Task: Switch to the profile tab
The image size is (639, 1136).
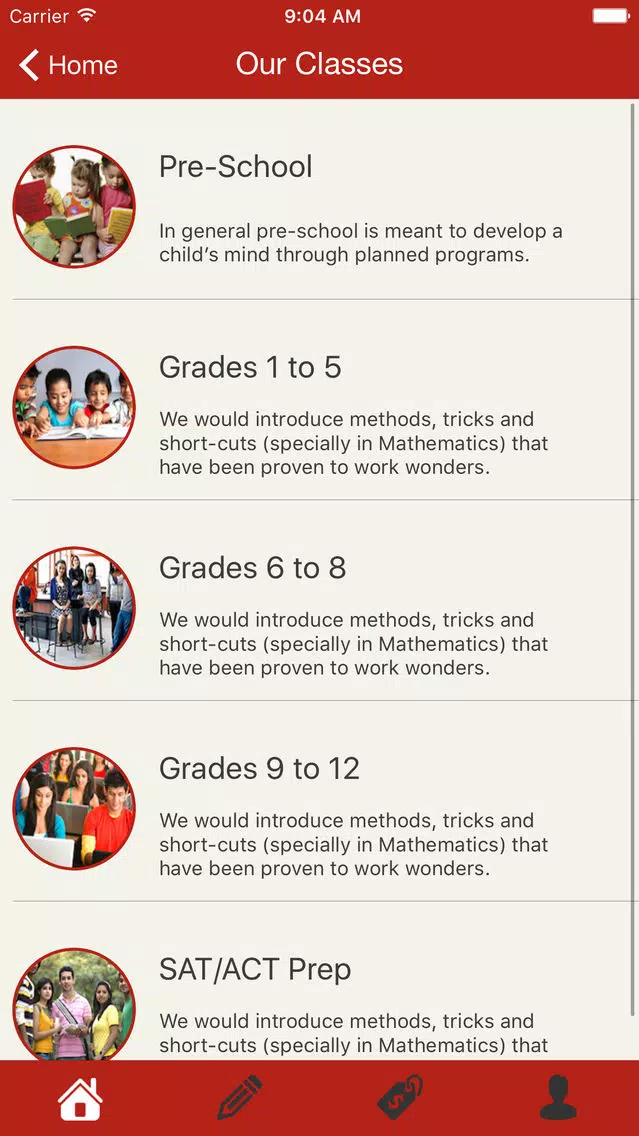Action: 559,1098
